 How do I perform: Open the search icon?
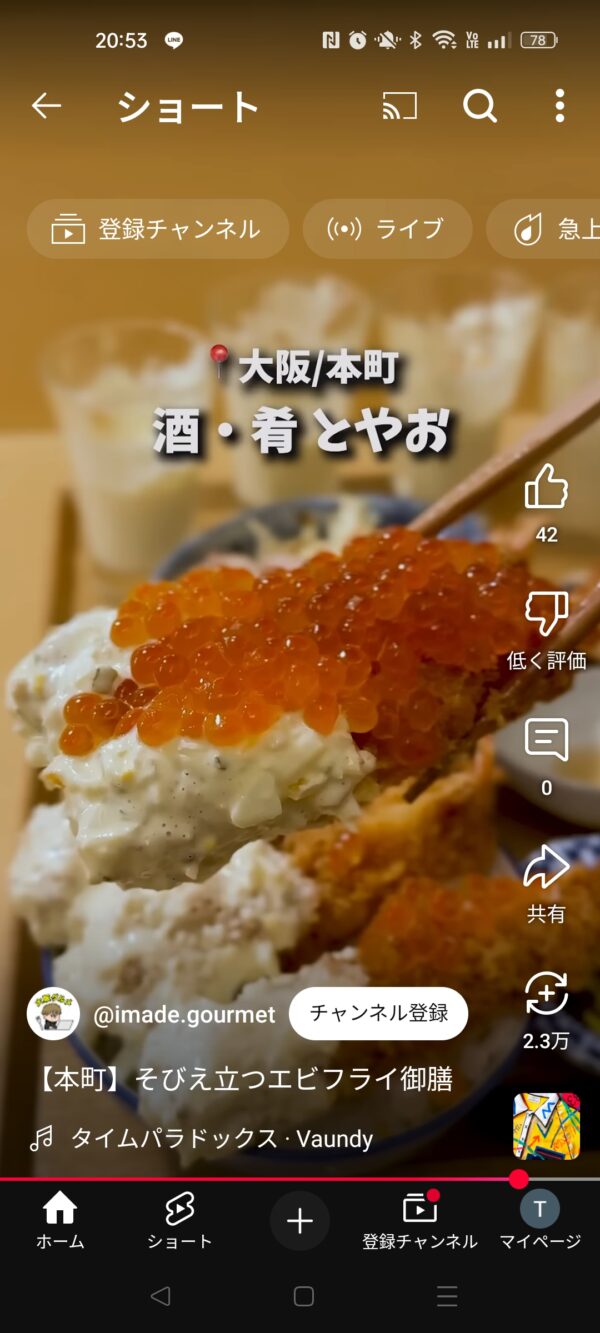[480, 105]
